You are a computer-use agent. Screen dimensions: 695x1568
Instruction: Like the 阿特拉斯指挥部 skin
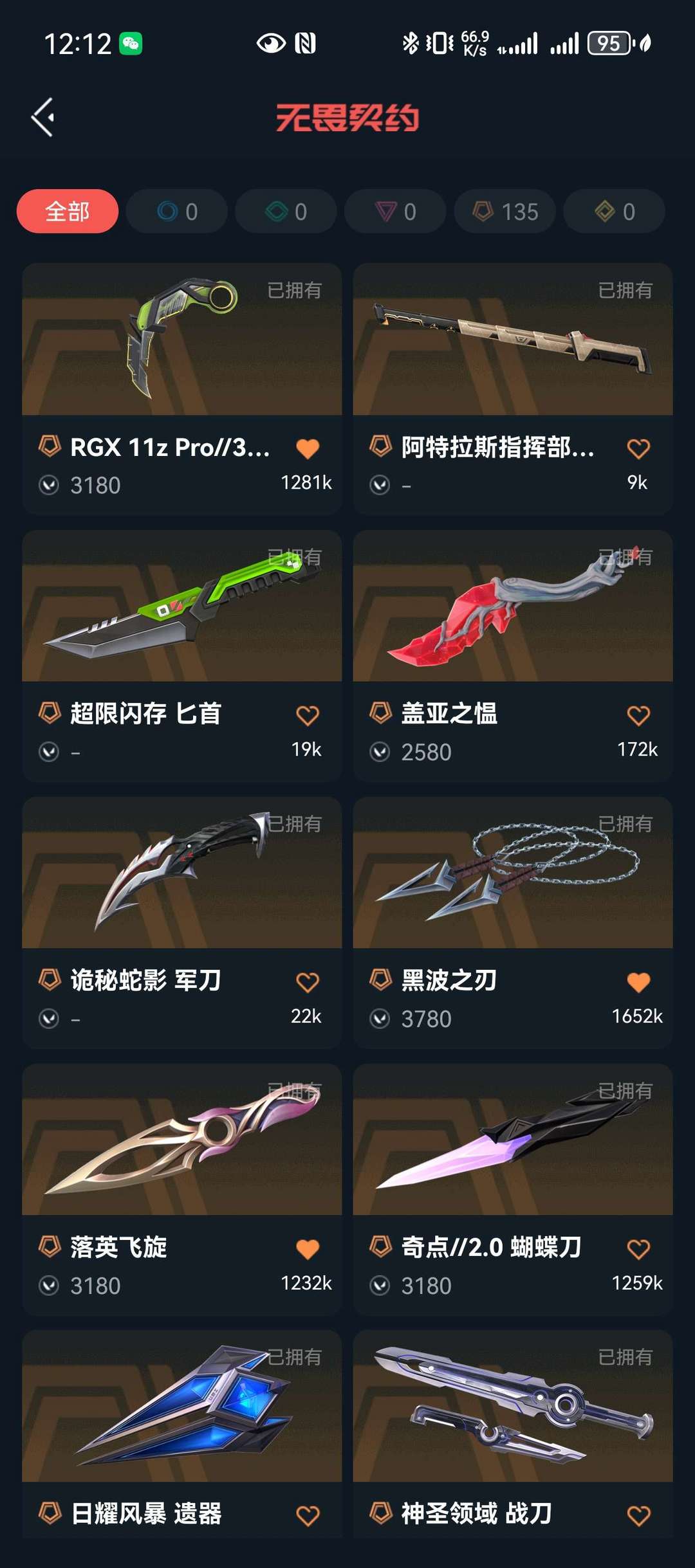tap(638, 448)
